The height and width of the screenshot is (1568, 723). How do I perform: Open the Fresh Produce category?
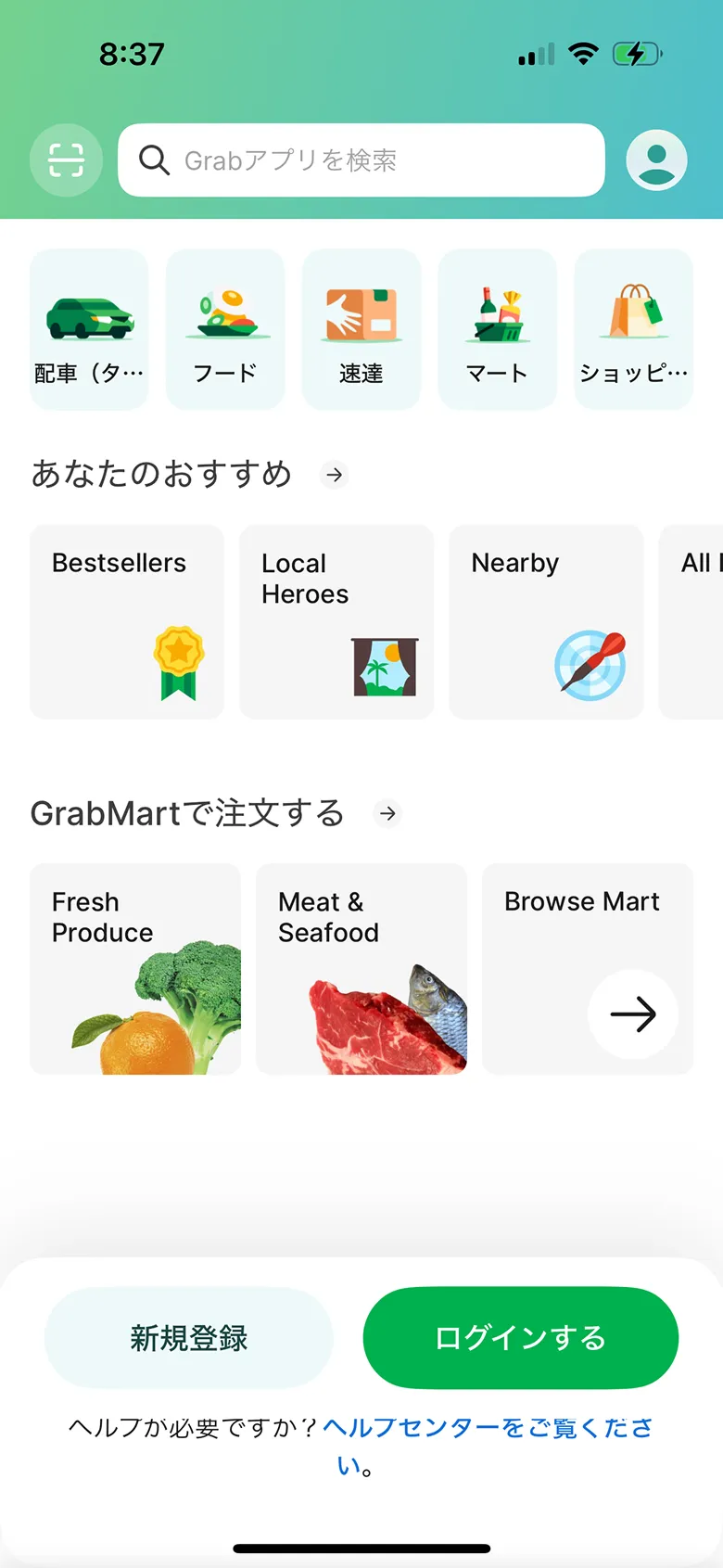coord(134,969)
